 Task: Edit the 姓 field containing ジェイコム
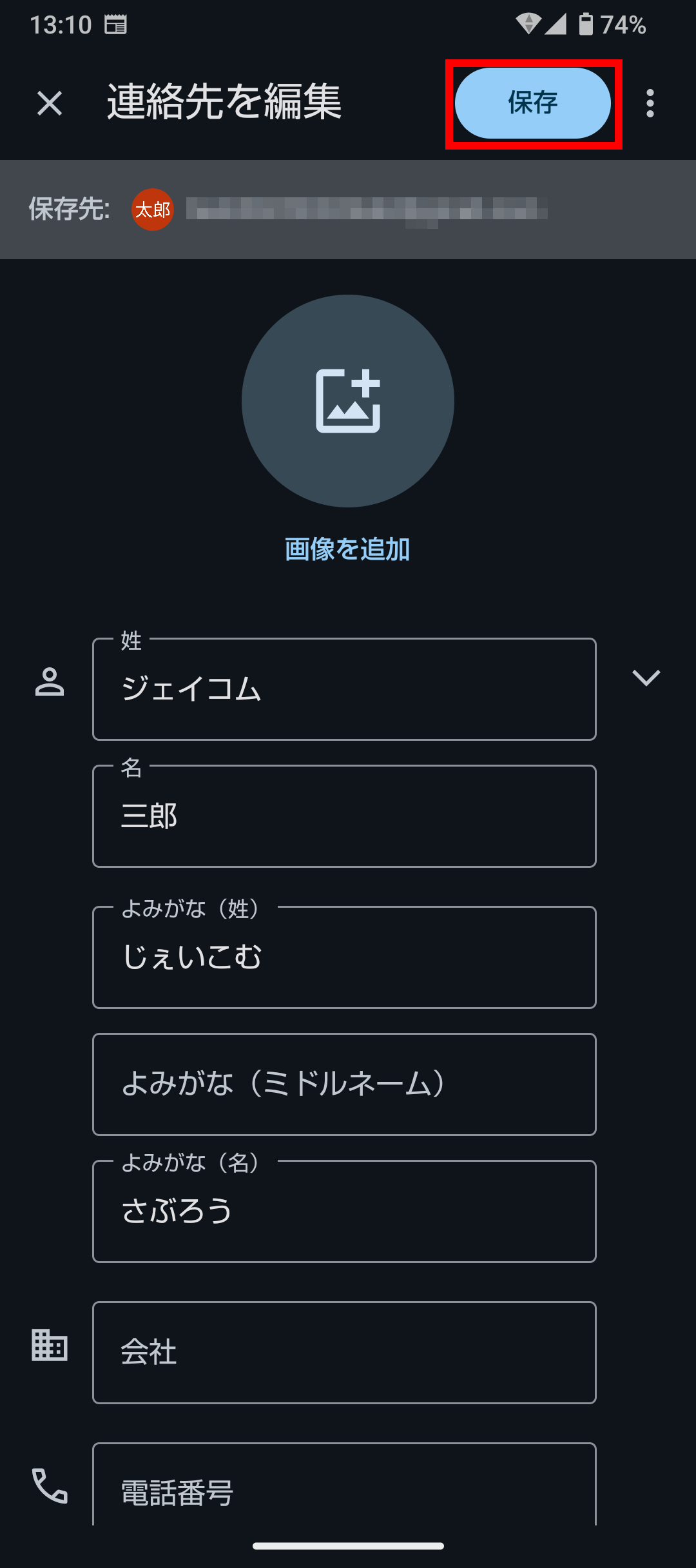point(344,689)
